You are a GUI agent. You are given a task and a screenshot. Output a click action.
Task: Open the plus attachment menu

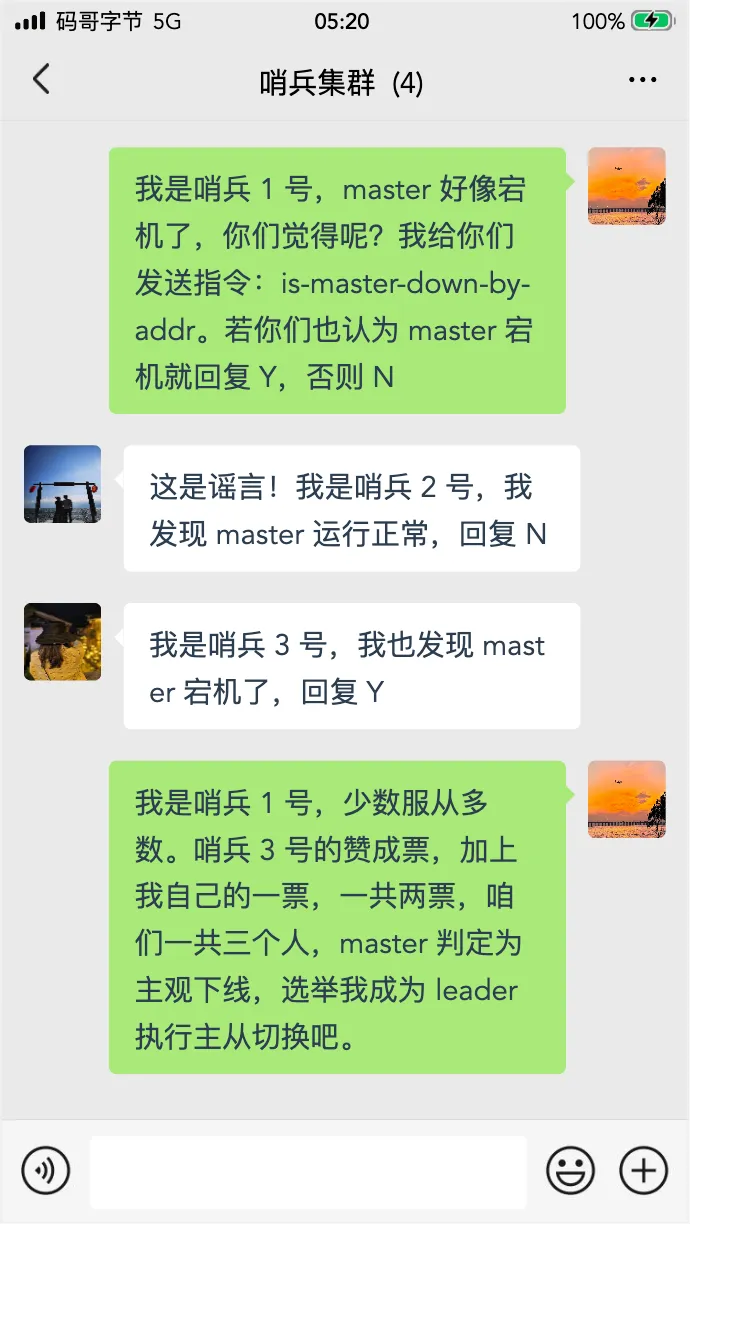[643, 1171]
